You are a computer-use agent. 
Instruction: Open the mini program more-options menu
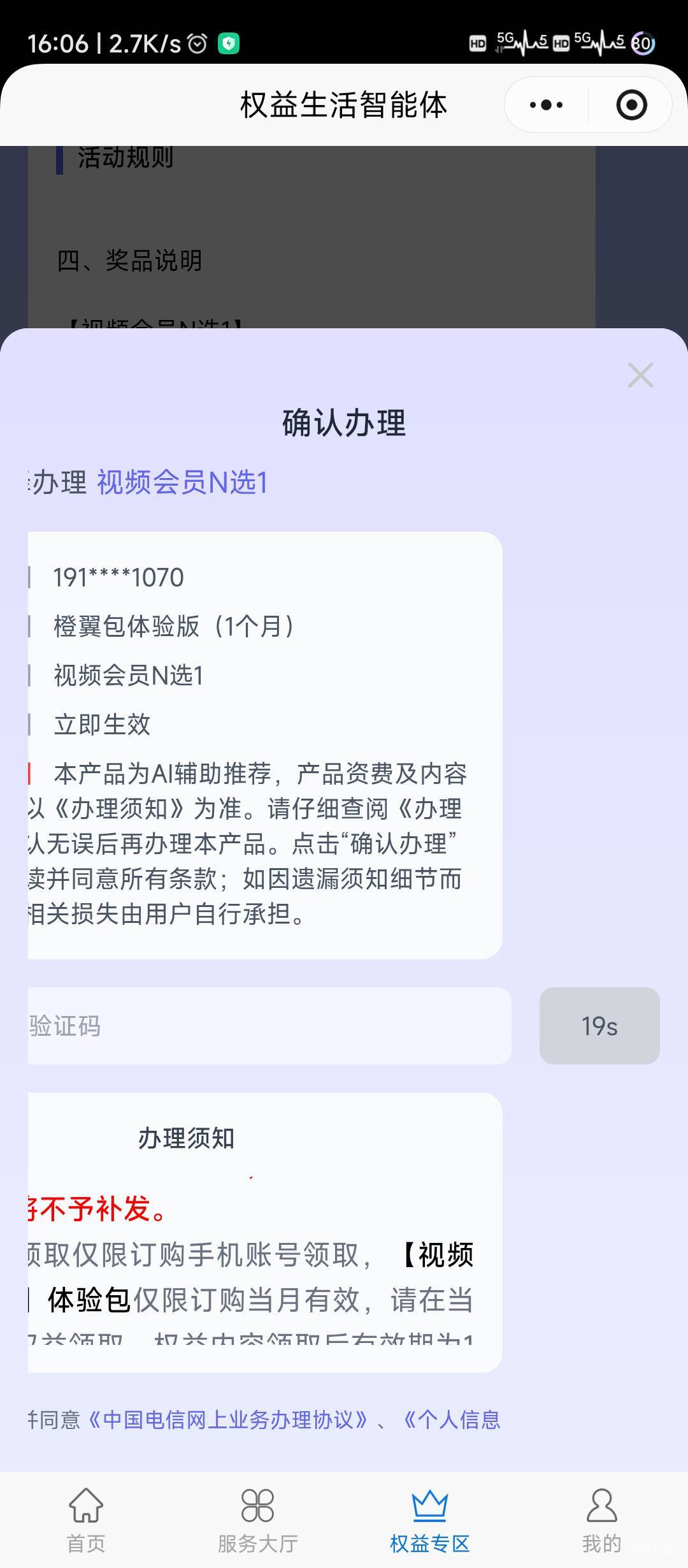(x=547, y=105)
